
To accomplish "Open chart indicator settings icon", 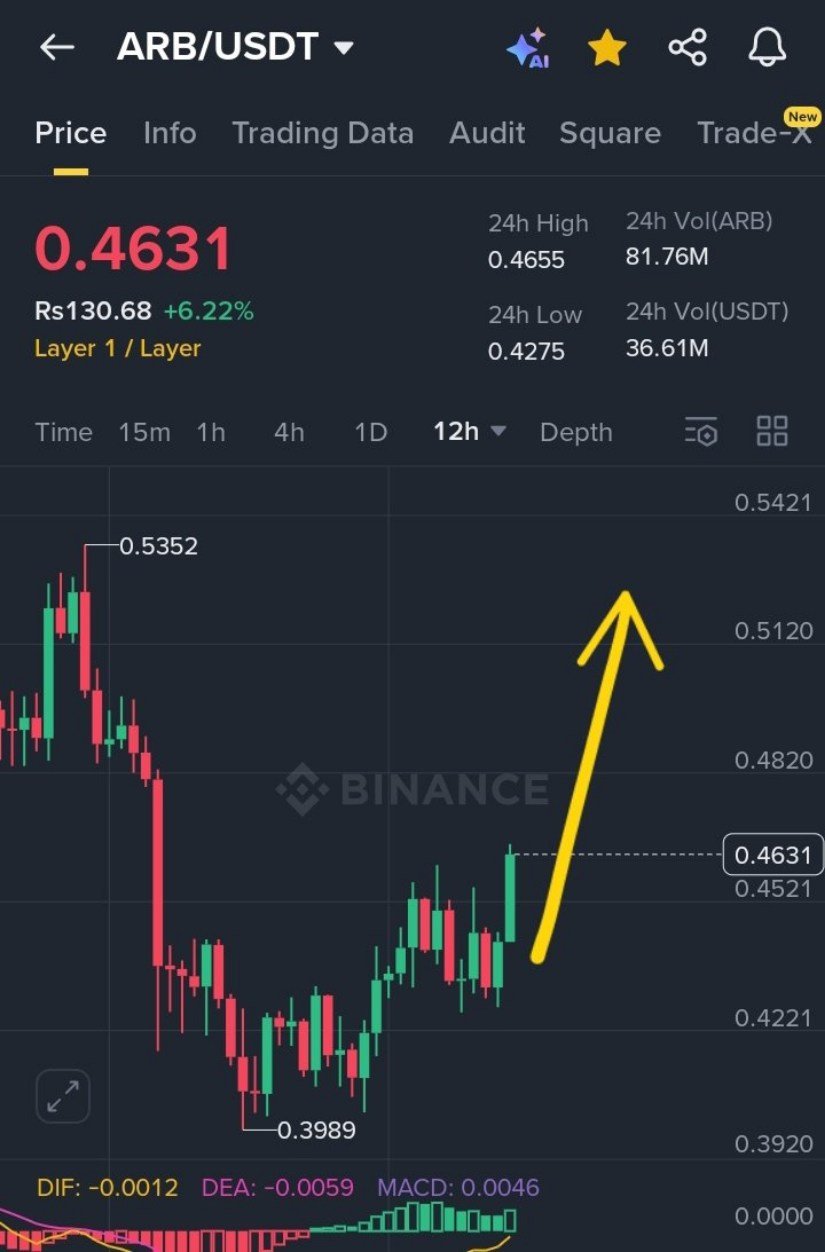I will tap(701, 432).
